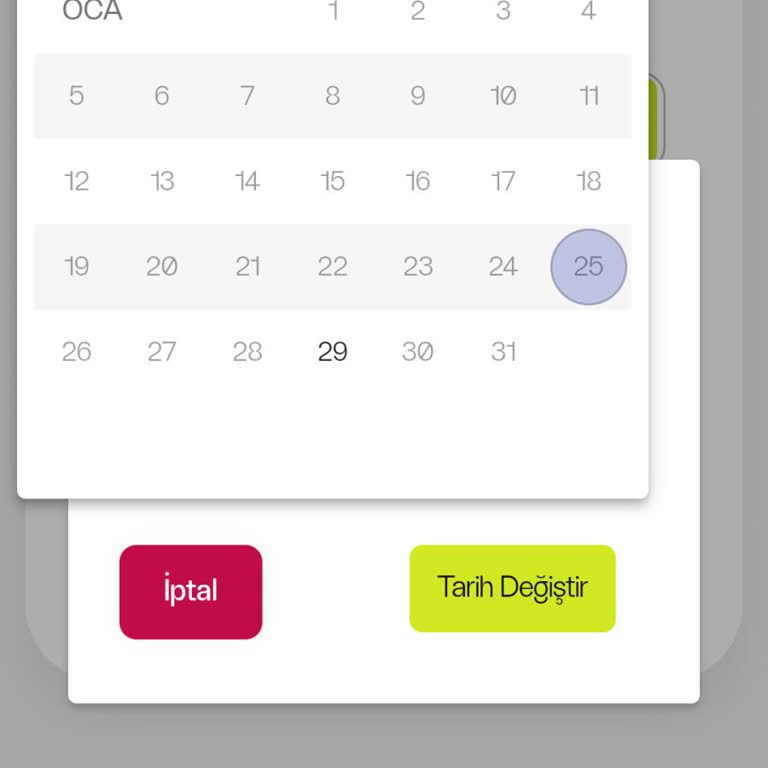Pick day 22 in the calendar
768x768 pixels.
[332, 266]
